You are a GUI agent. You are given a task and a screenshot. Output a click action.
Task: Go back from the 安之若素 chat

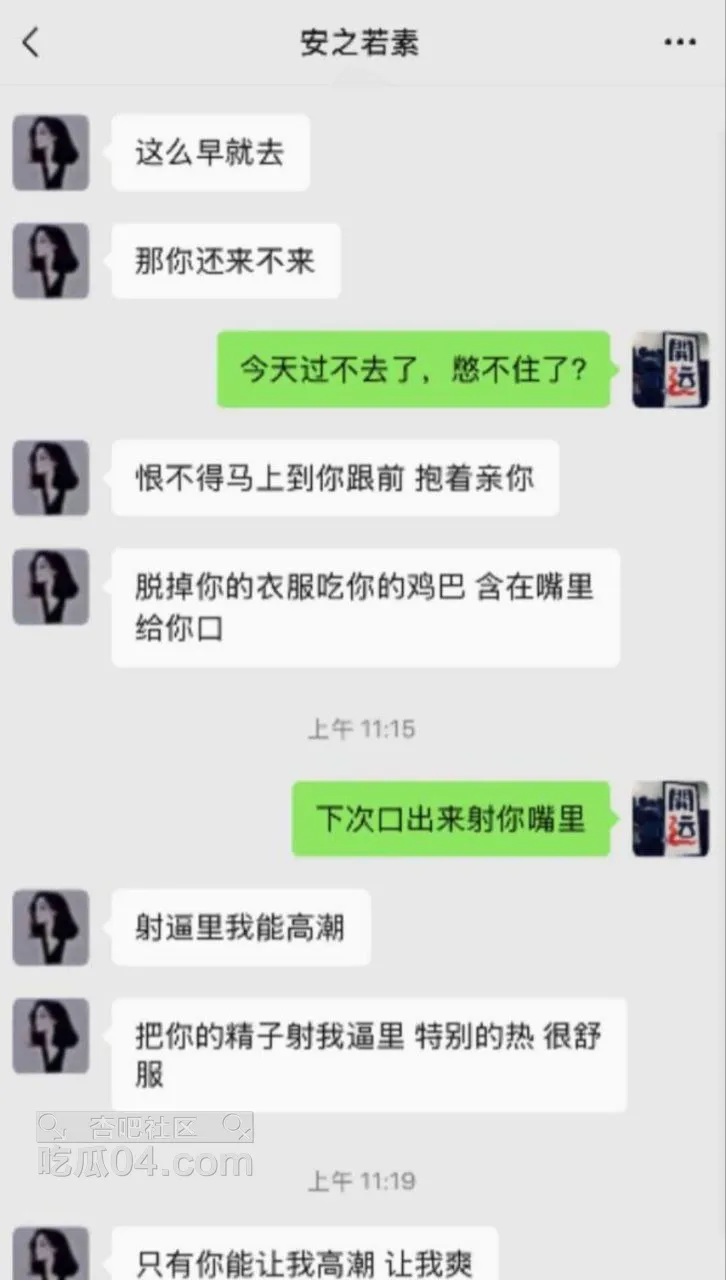tap(31, 43)
